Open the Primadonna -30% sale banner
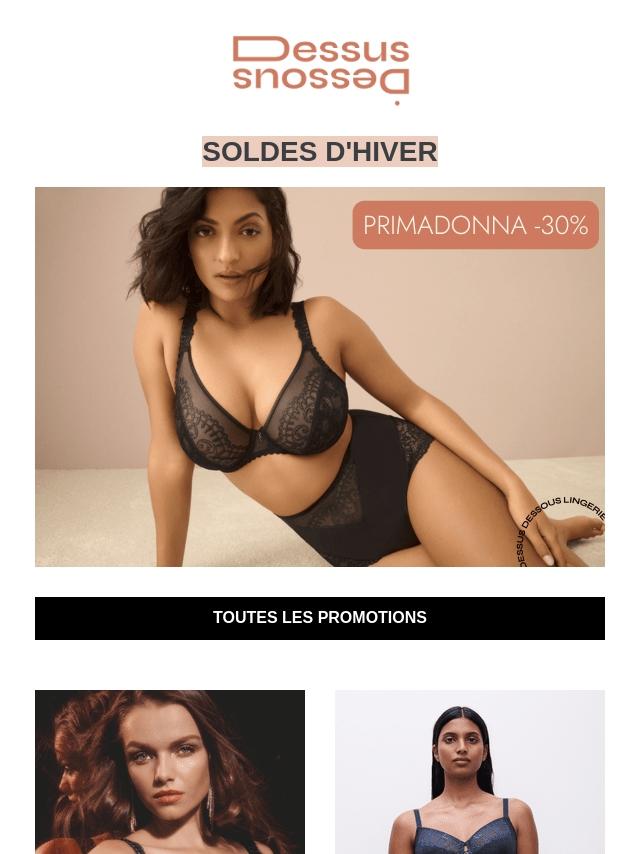This screenshot has width=640, height=854. point(320,376)
